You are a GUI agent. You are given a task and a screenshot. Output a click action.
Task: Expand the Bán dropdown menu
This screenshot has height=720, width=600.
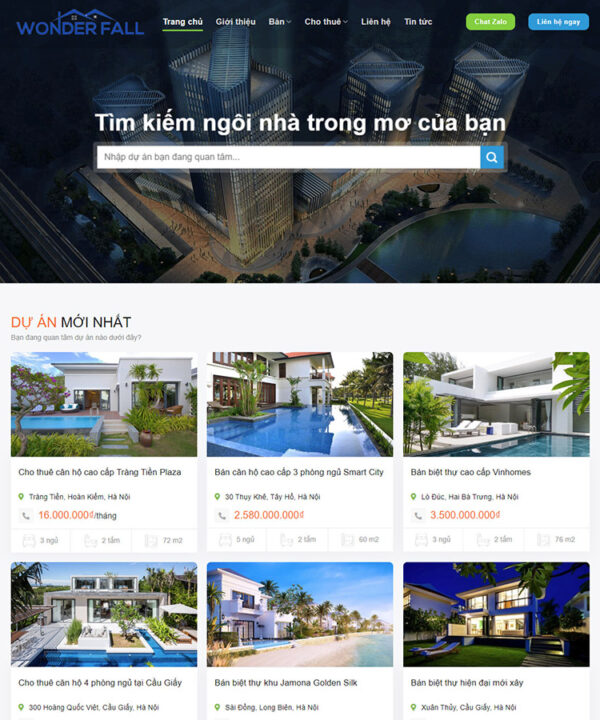279,21
